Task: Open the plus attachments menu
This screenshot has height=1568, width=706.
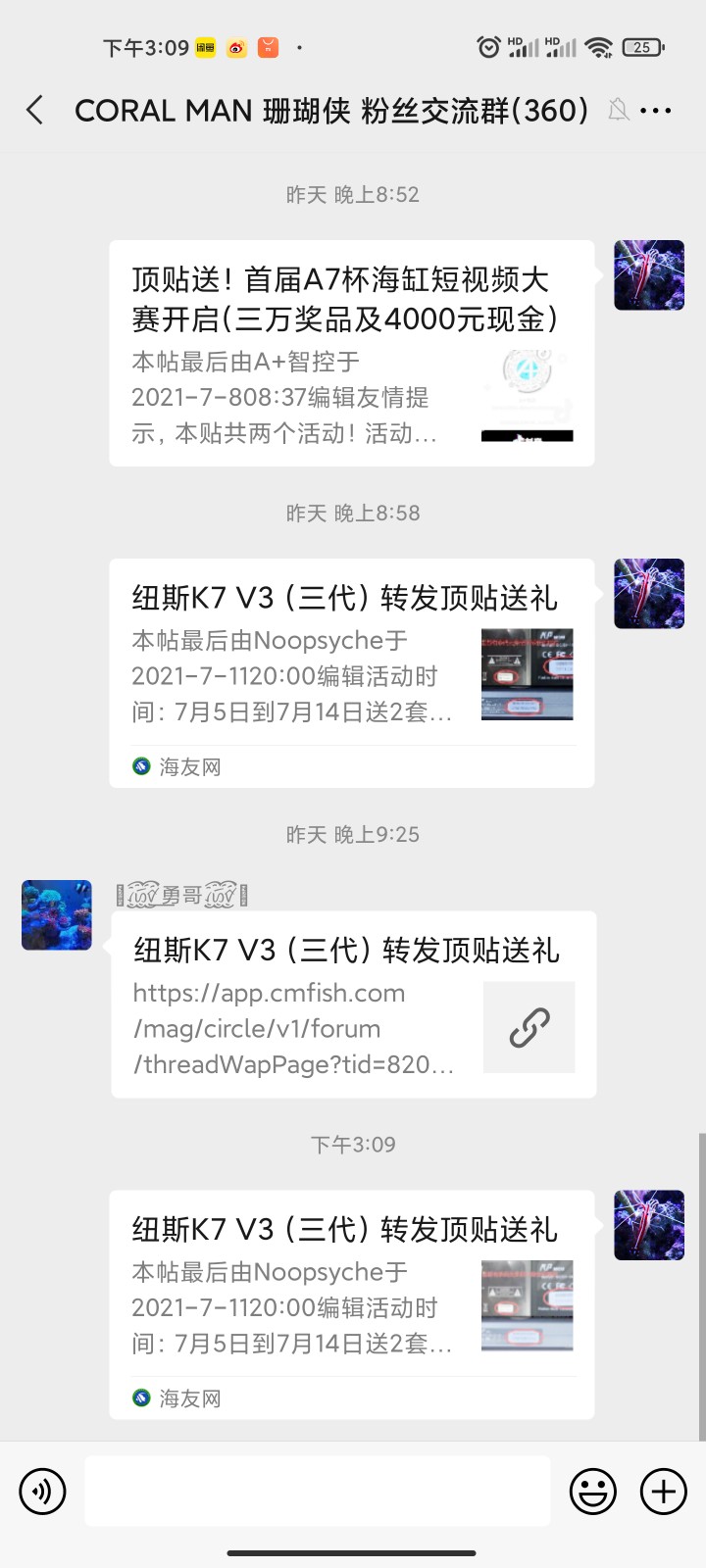Action: 664,1492
